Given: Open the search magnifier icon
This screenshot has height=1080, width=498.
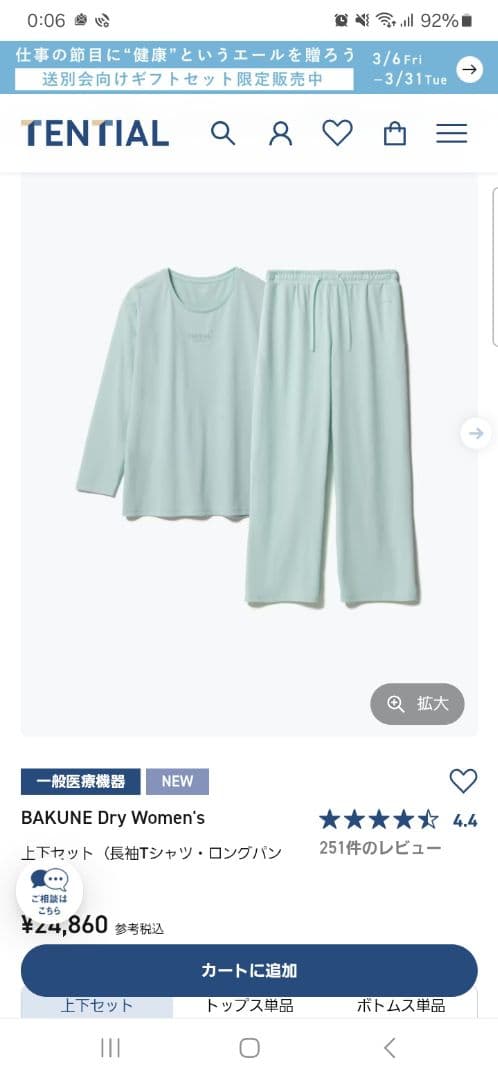Looking at the screenshot, I should tap(222, 133).
